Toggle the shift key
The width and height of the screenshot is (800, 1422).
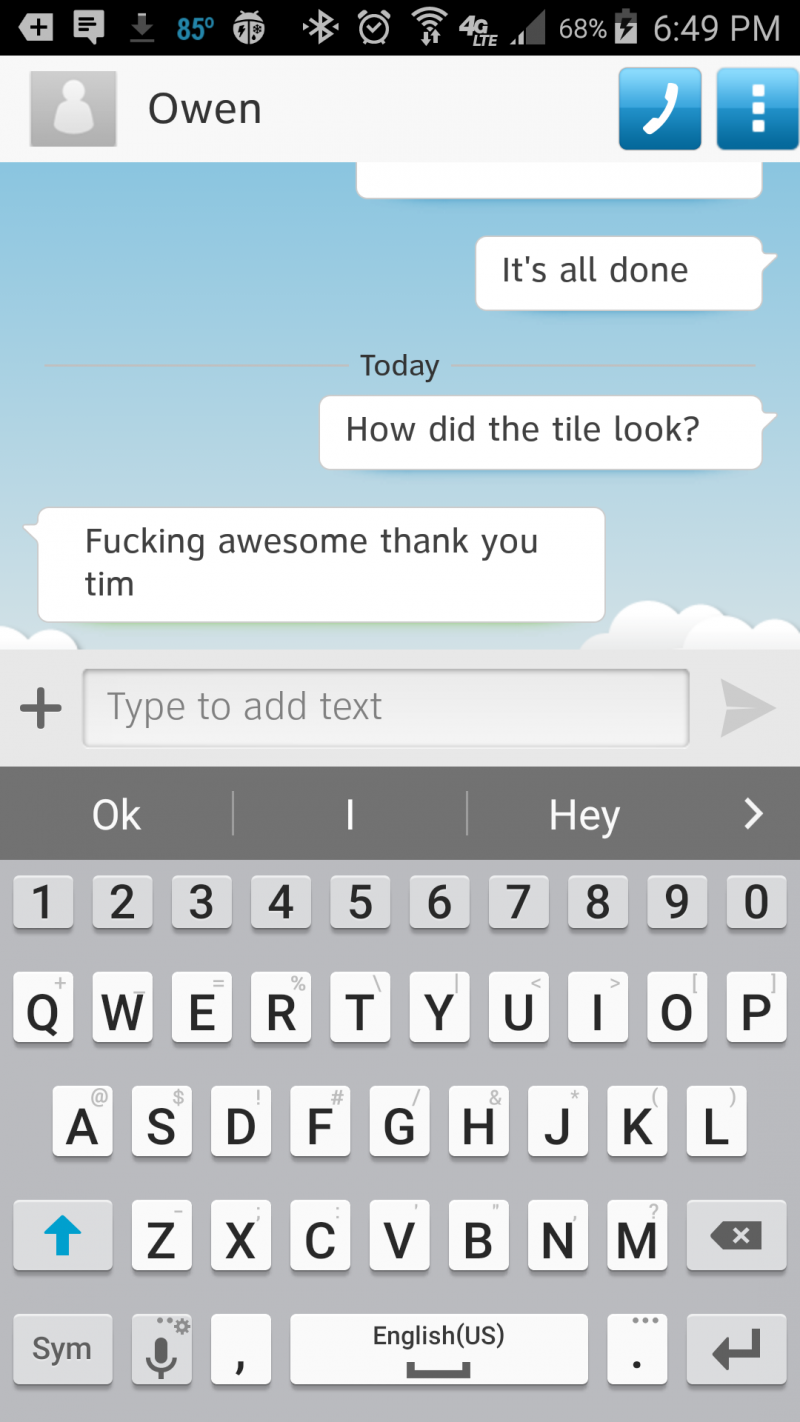click(x=62, y=1236)
